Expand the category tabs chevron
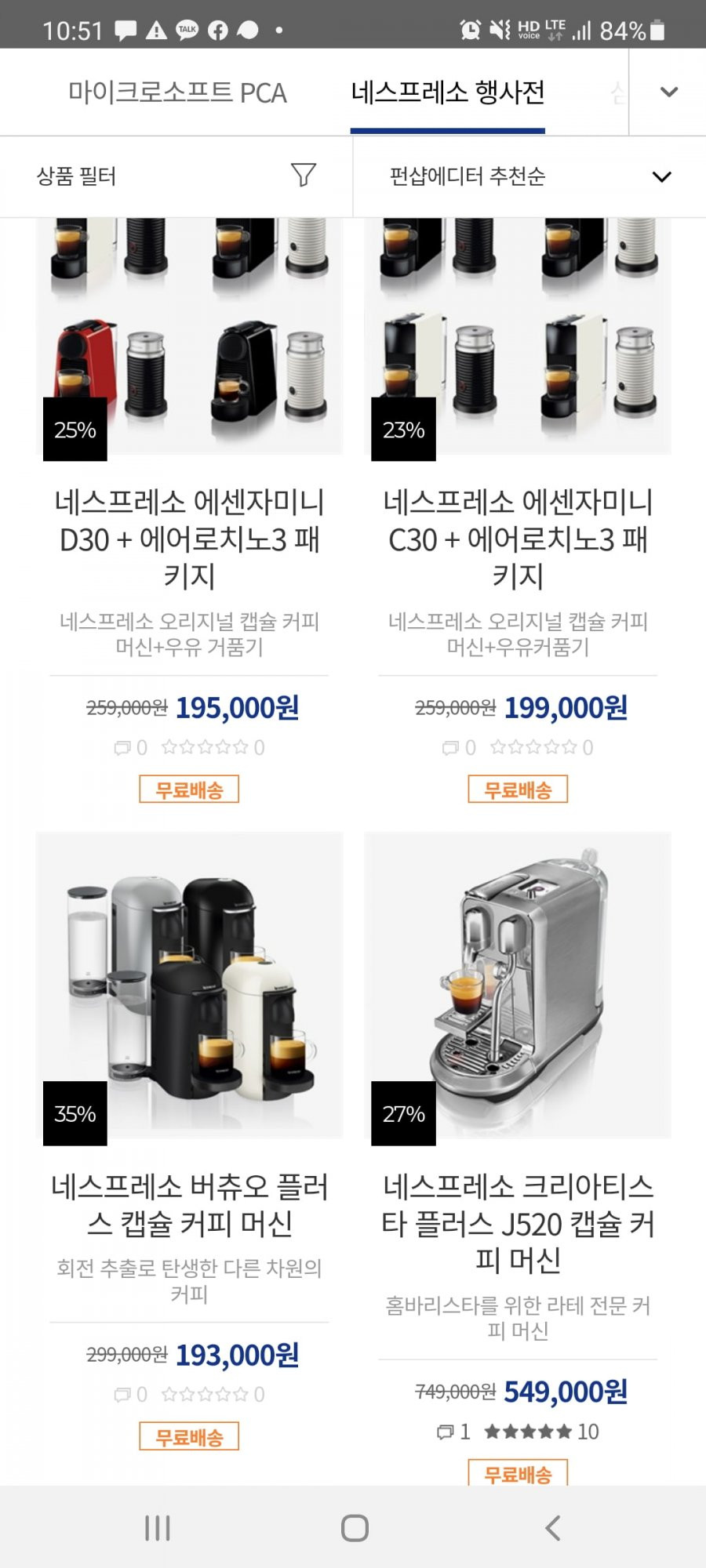Viewport: 706px width, 1568px height. [x=668, y=92]
